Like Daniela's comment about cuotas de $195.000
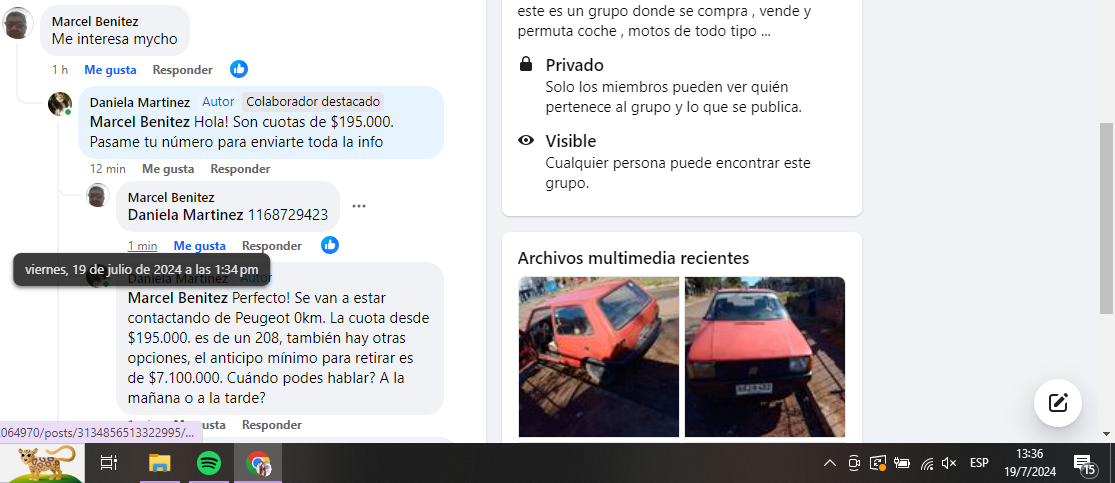 (168, 169)
